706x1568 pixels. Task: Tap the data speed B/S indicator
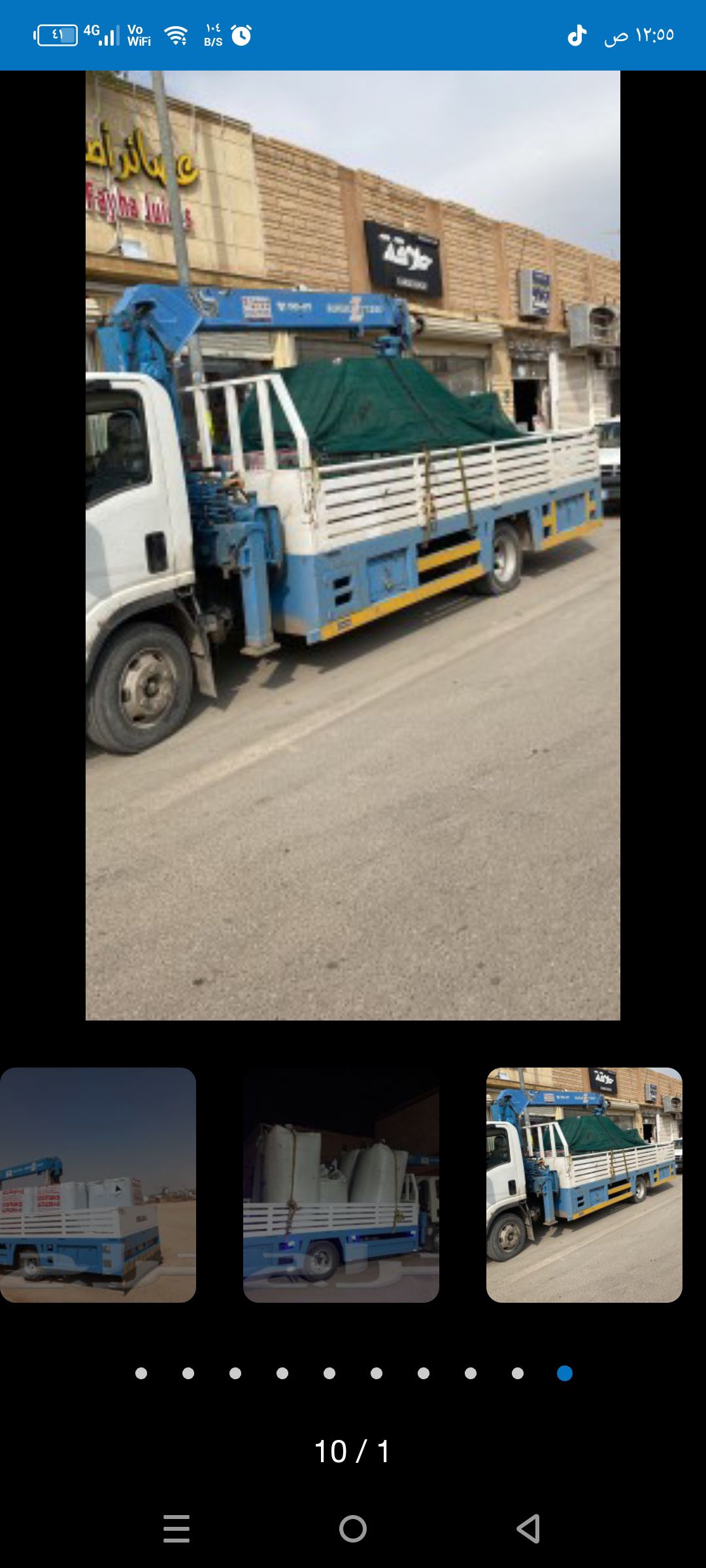[x=212, y=36]
